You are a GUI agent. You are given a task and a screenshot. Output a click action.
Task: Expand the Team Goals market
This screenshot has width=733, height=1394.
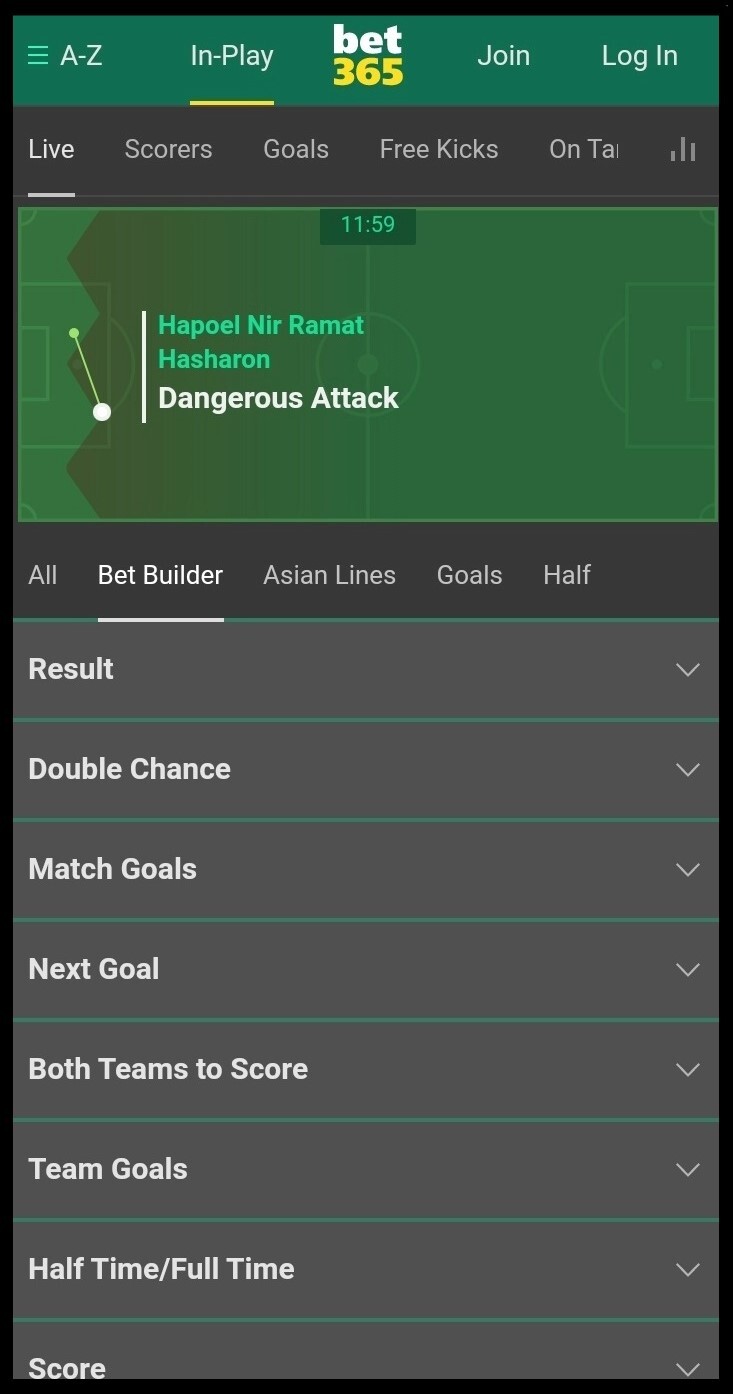pyautogui.click(x=366, y=1169)
